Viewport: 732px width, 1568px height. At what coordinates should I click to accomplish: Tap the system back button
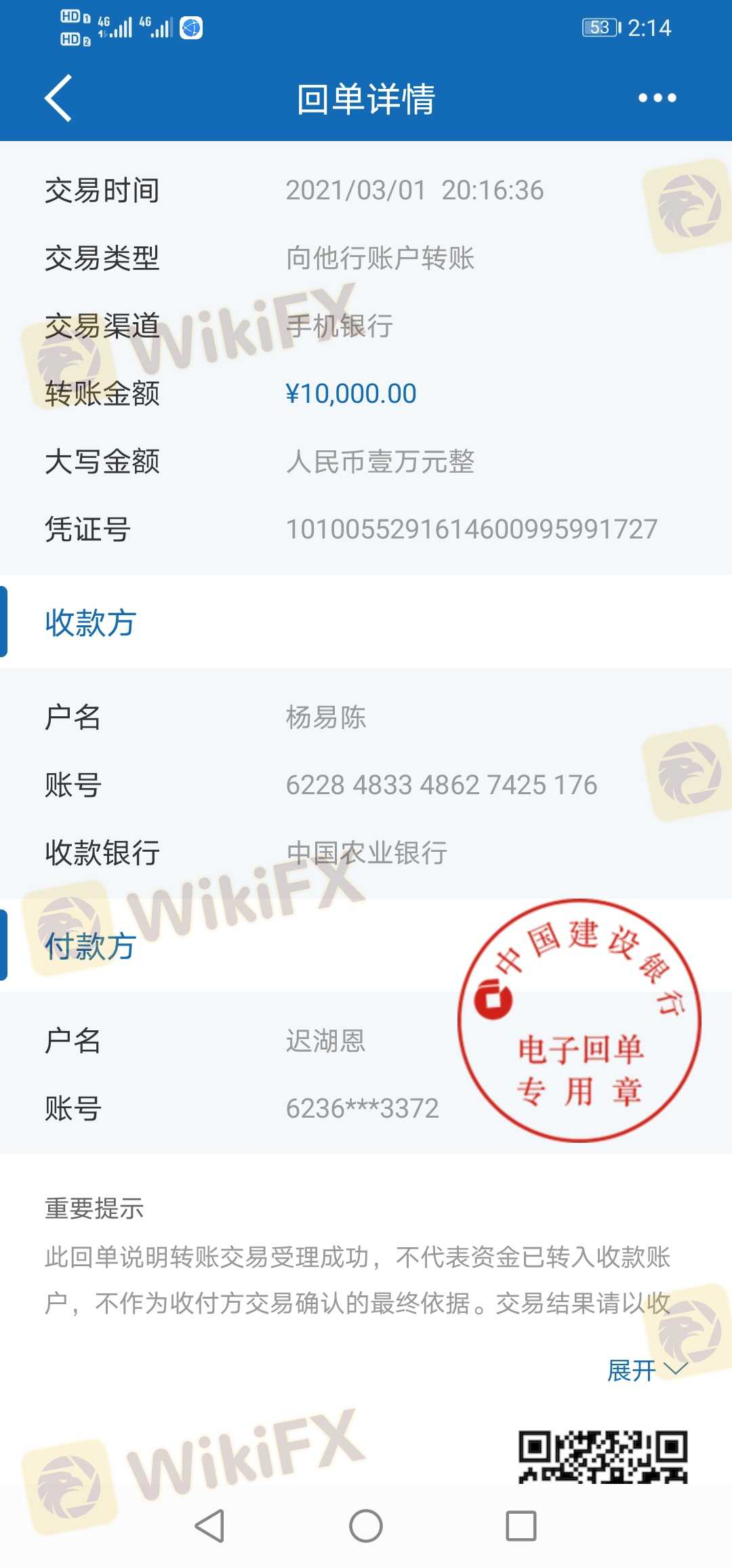209,1526
